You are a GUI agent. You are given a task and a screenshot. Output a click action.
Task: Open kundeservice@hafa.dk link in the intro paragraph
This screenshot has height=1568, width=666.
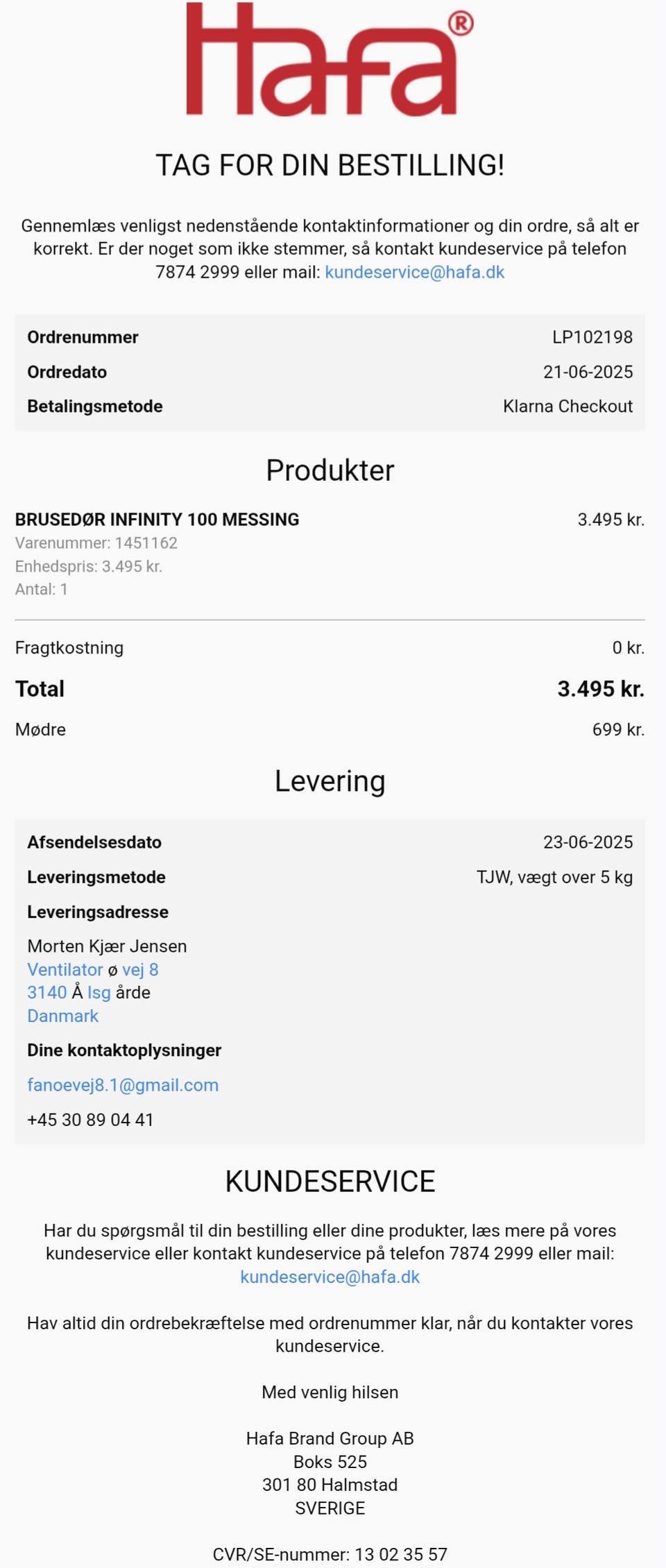[414, 272]
